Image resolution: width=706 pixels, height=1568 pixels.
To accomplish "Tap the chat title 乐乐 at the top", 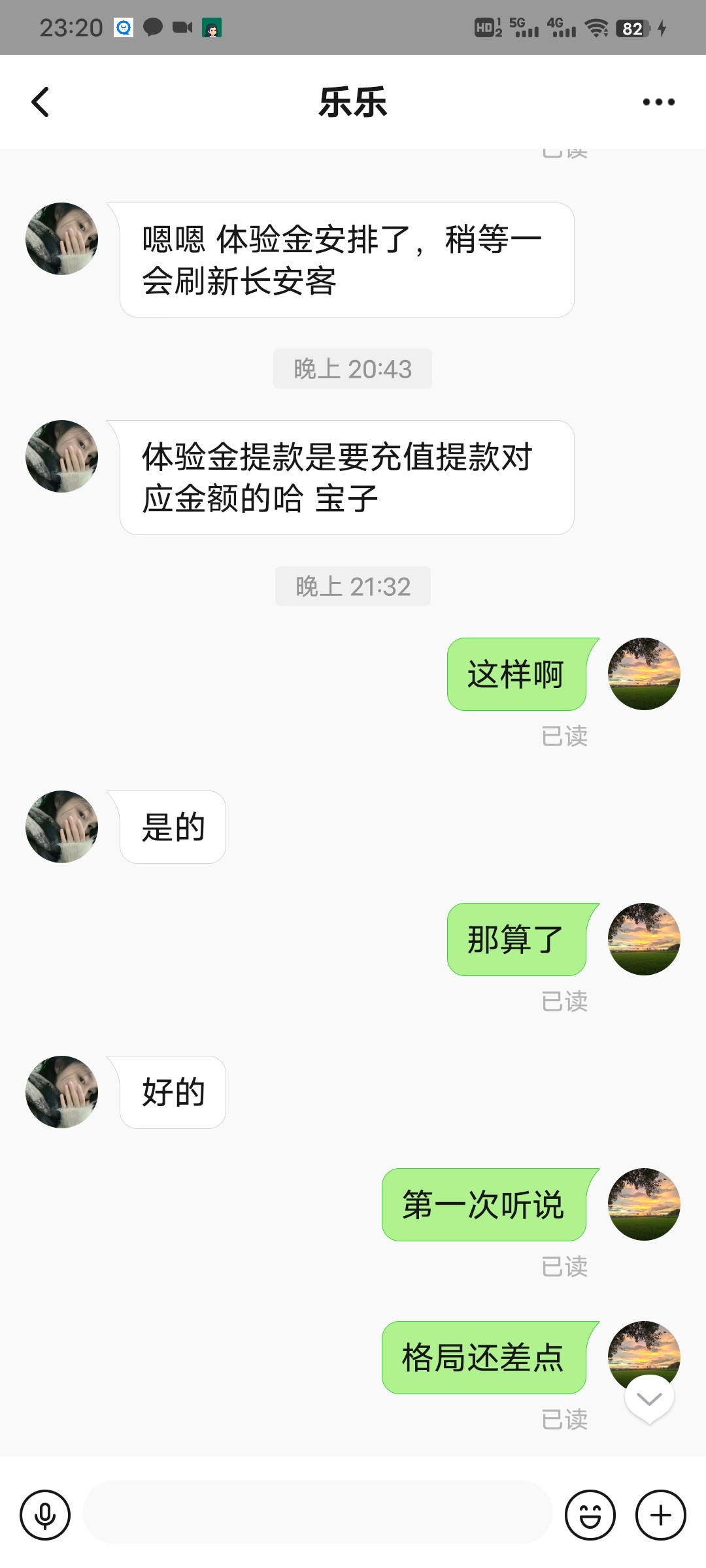I will coord(353,103).
